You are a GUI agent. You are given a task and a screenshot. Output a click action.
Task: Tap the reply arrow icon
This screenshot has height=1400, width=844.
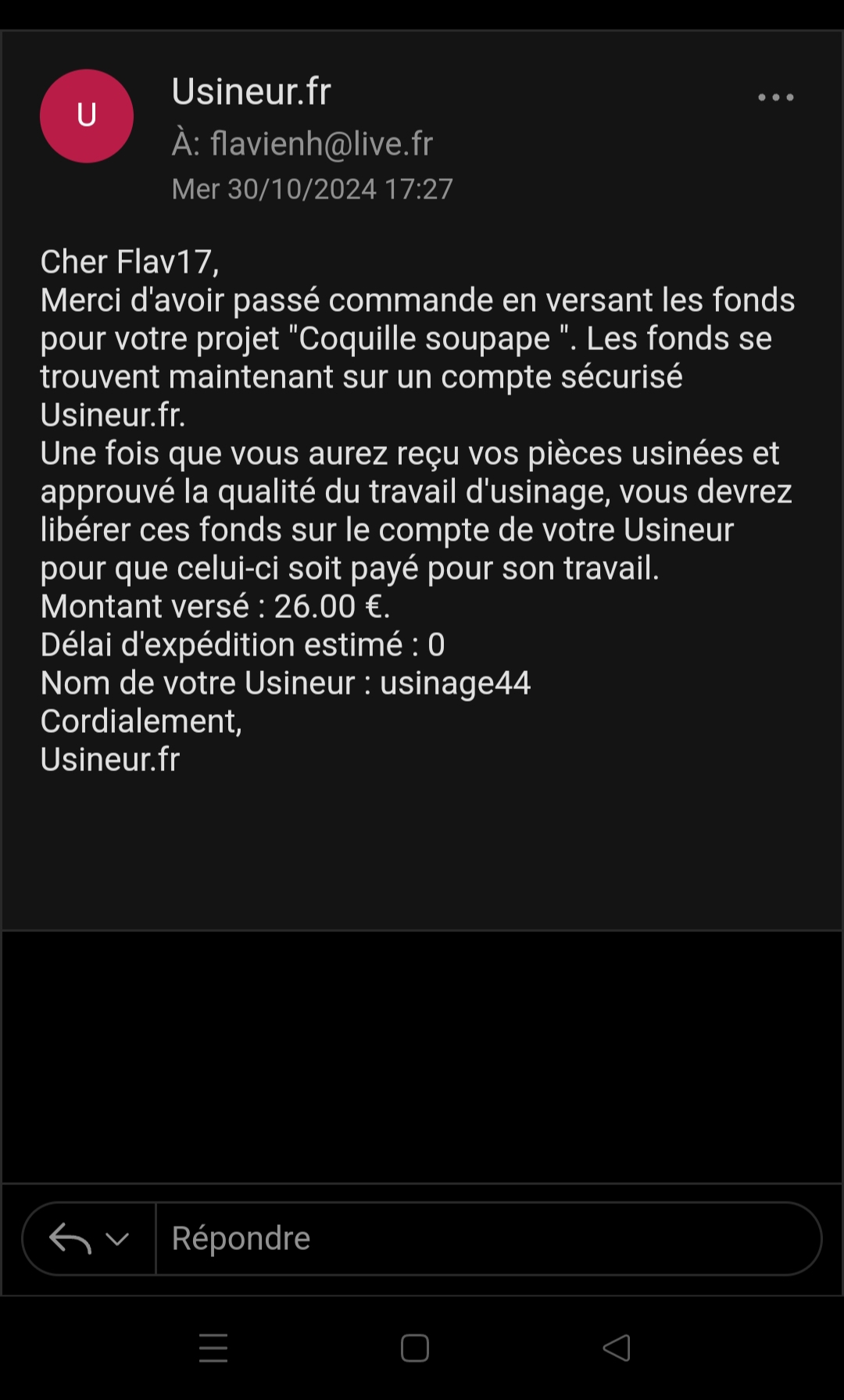click(x=70, y=1238)
